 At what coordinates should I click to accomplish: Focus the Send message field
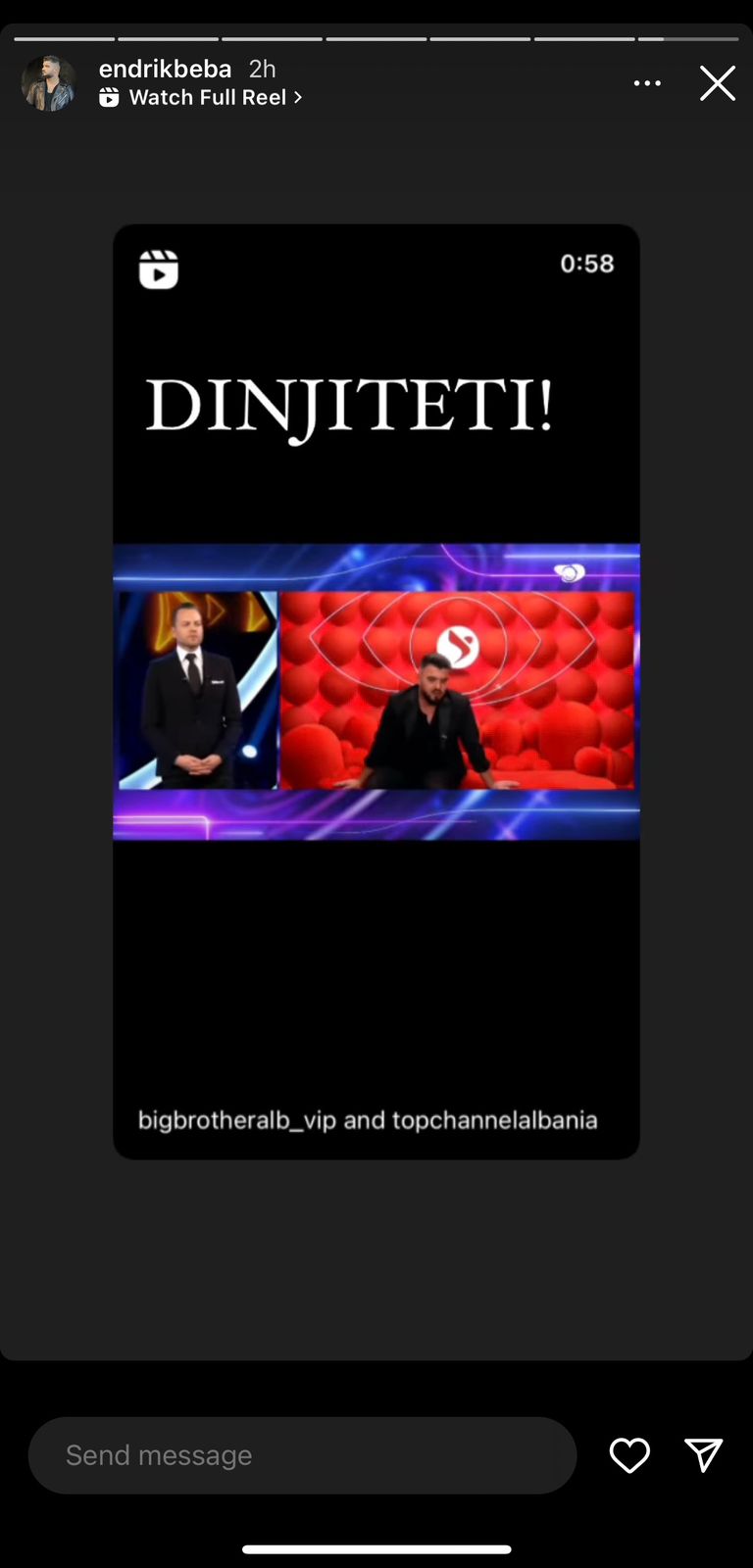302,1455
